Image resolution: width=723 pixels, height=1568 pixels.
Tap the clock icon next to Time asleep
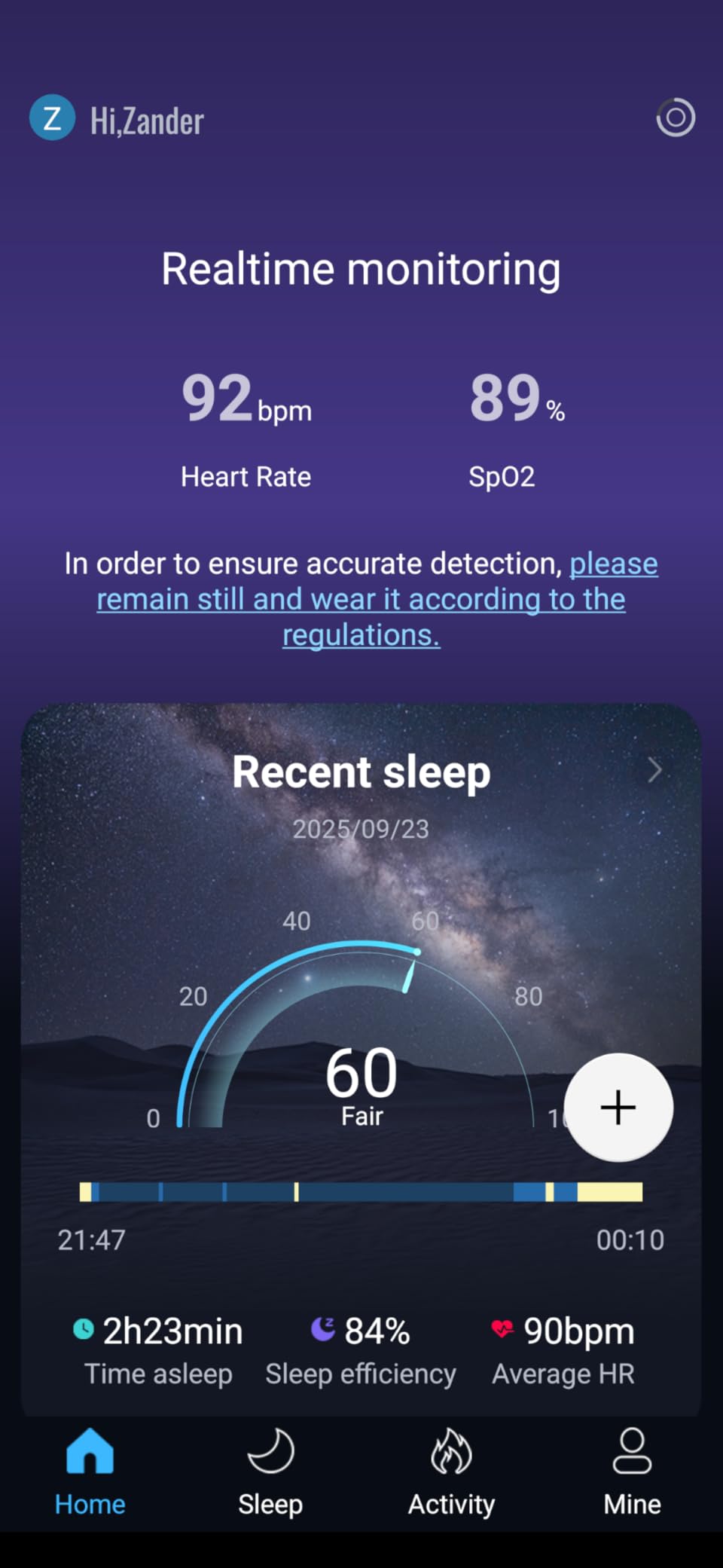click(x=83, y=1328)
